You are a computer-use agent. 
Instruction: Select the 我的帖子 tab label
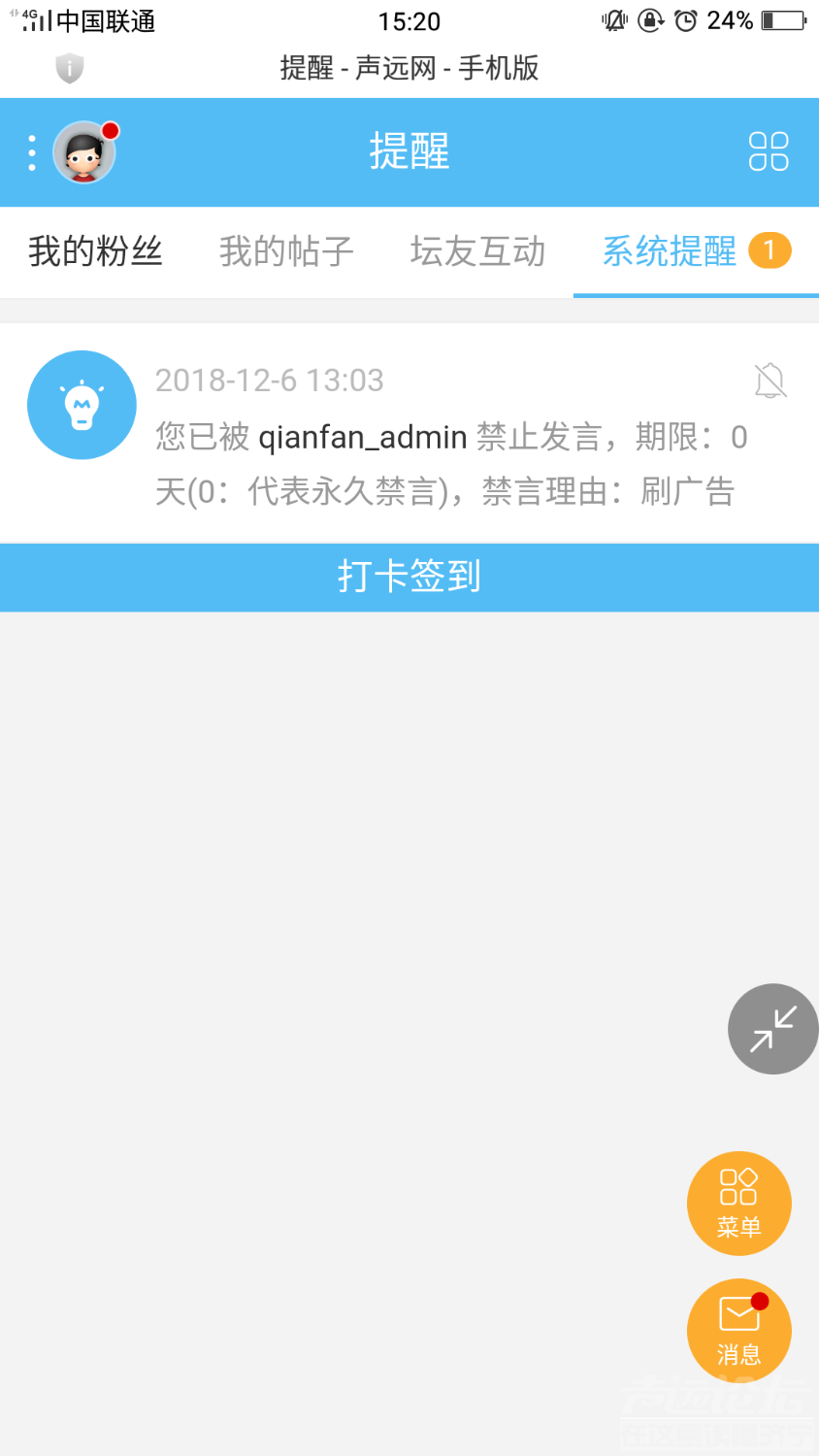click(x=285, y=249)
